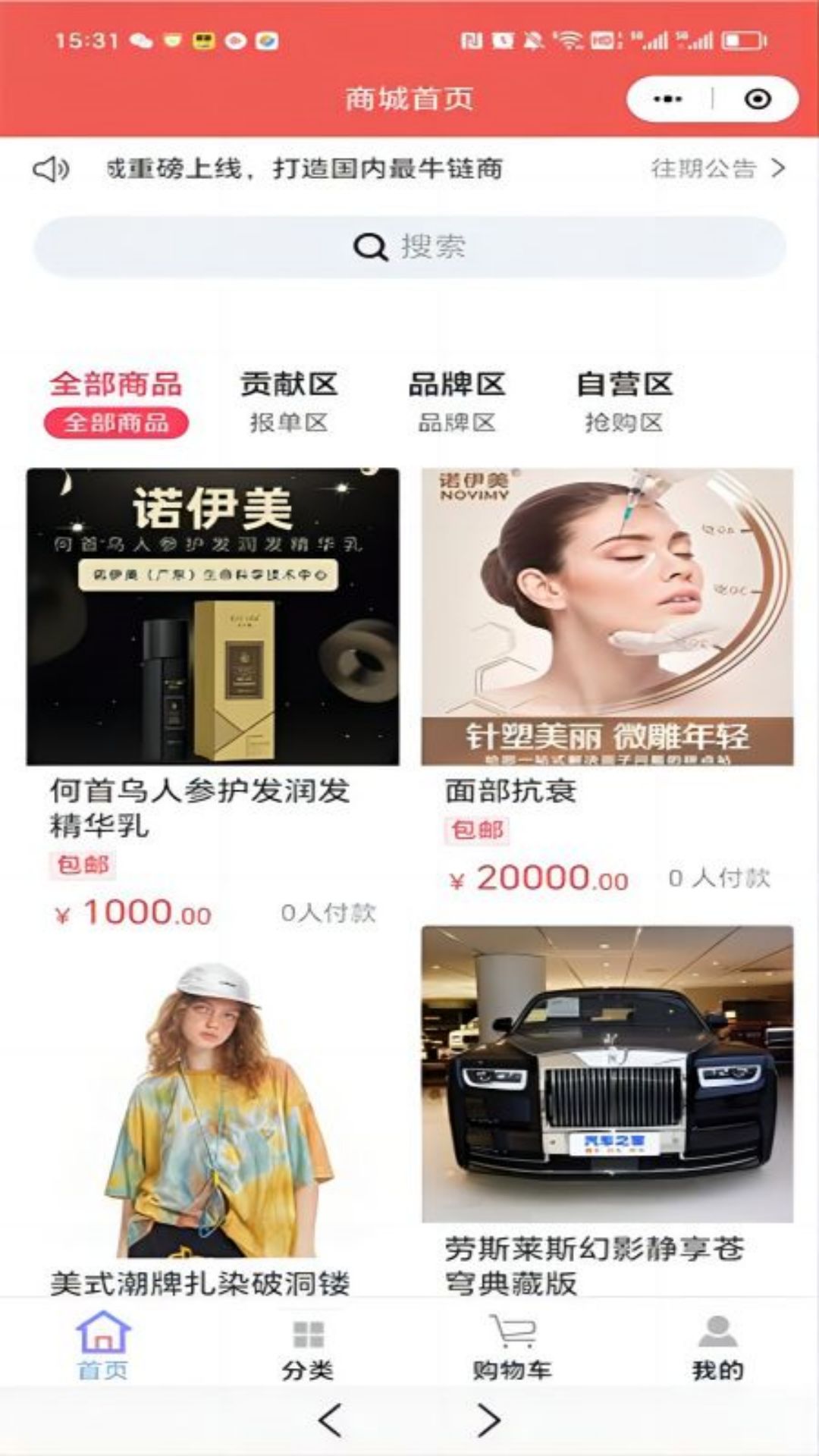Open the 购物车 shopping cart tab
This screenshot has height=1456, width=819.
click(x=512, y=1346)
